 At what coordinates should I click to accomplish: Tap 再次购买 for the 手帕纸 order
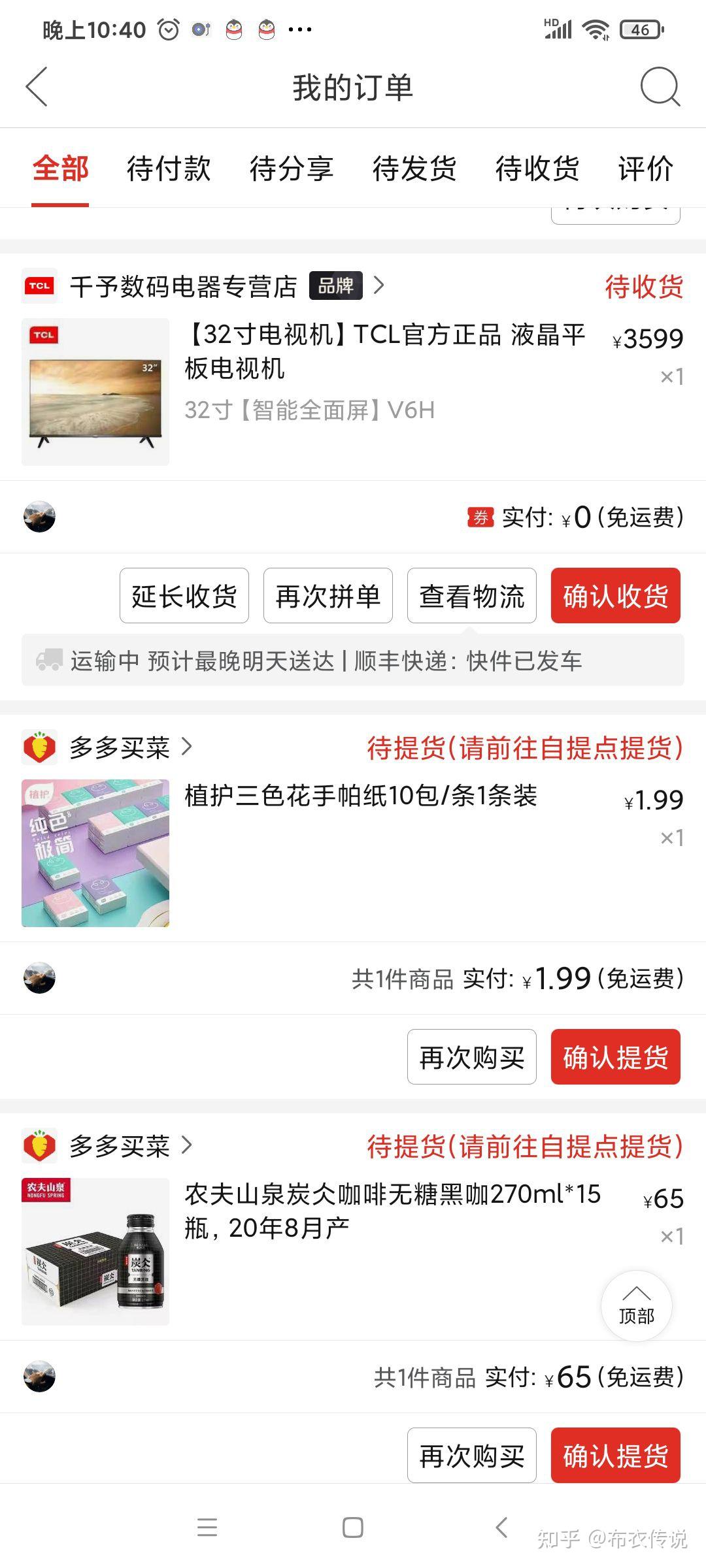click(472, 1057)
